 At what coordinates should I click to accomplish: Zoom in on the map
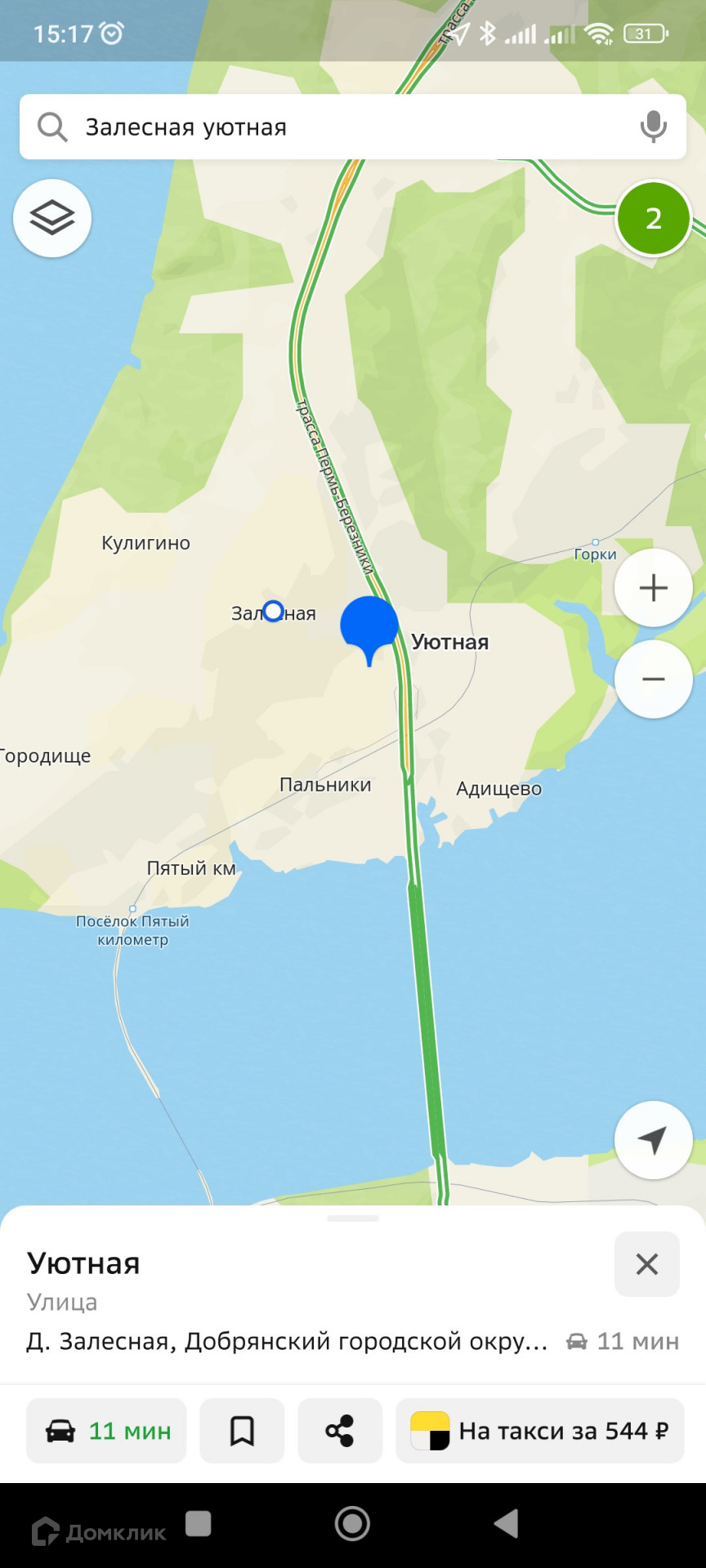653,588
